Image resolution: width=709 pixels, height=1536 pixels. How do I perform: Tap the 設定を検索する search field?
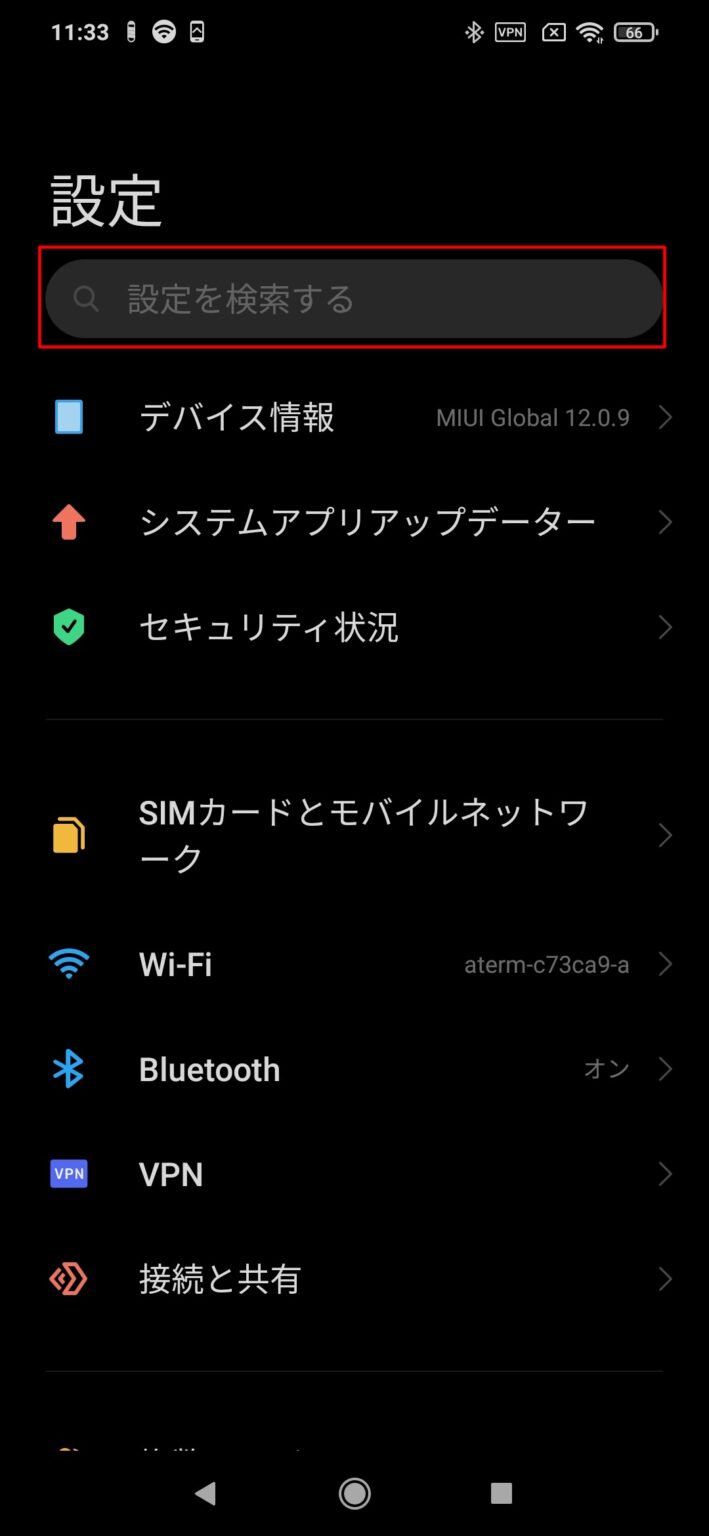pyautogui.click(x=354, y=298)
